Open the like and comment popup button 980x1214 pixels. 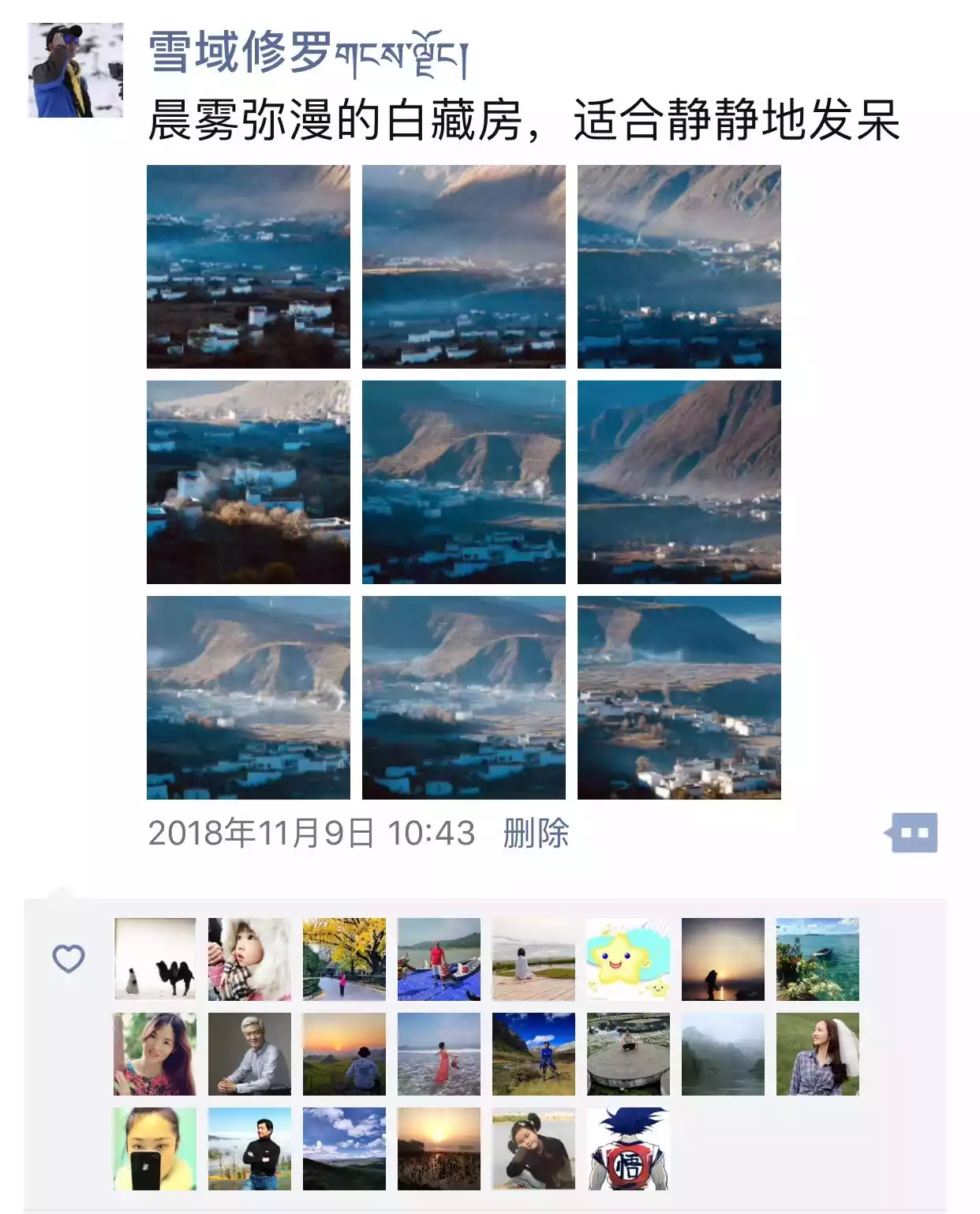tap(913, 833)
